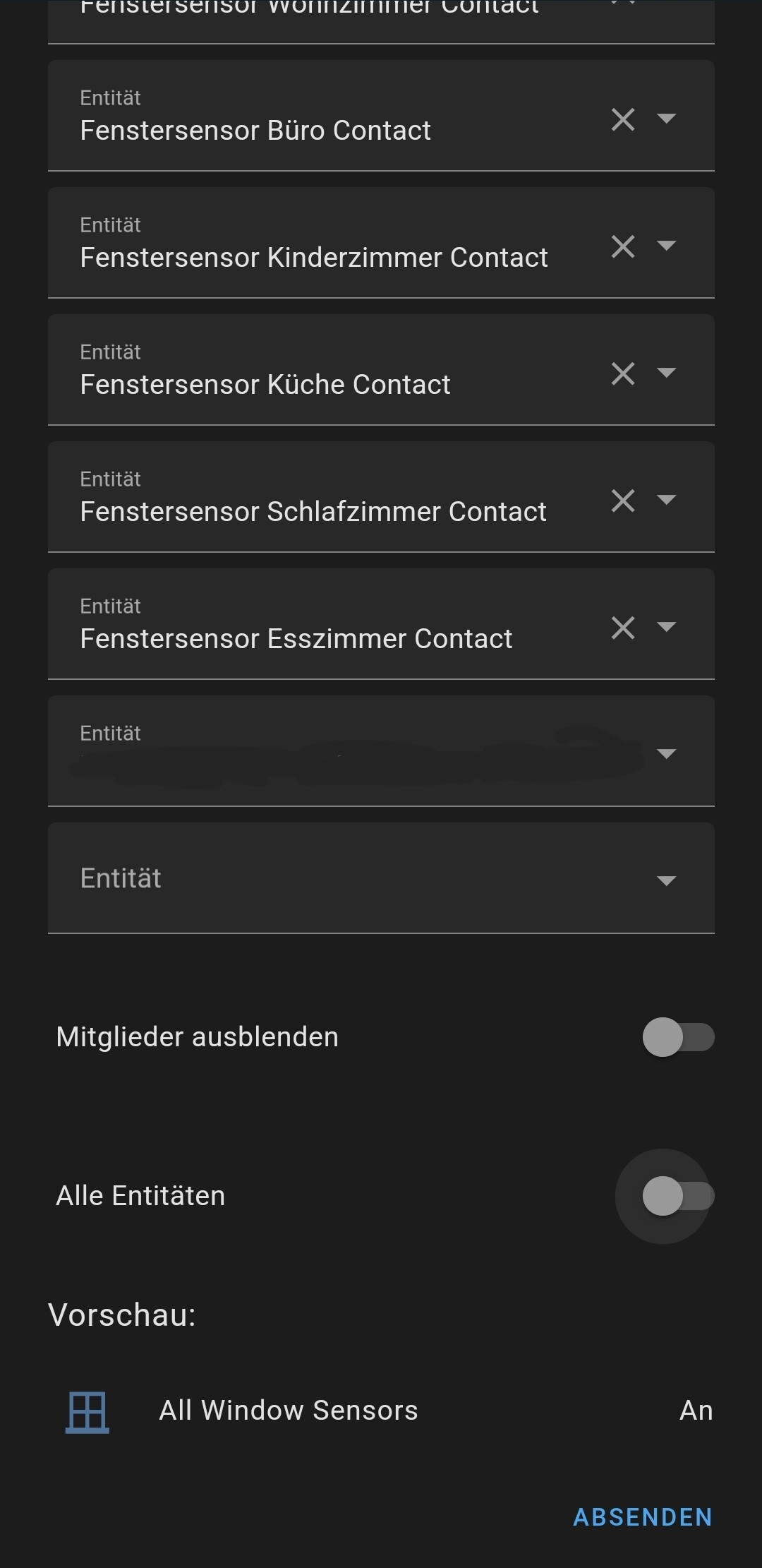This screenshot has width=762, height=1568.
Task: Open the redacted entity field's dropdown arrow
Action: [666, 753]
